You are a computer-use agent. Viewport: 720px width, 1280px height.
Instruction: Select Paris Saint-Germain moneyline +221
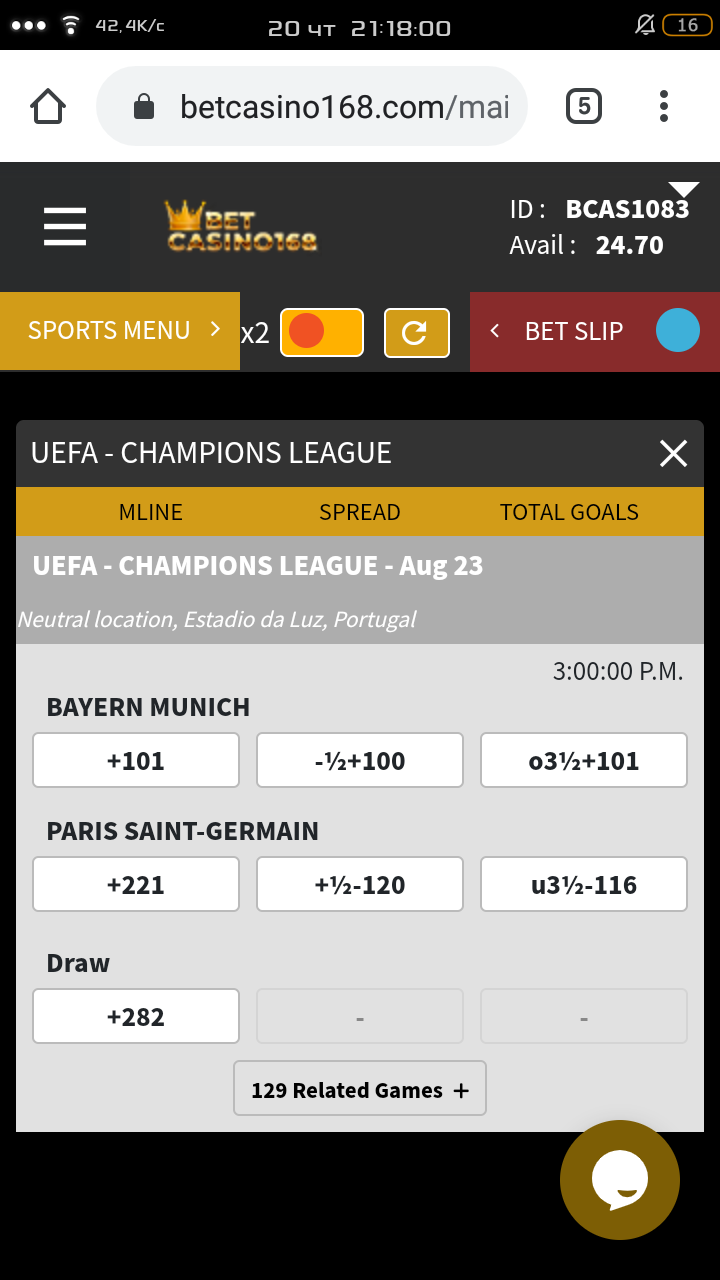(136, 884)
